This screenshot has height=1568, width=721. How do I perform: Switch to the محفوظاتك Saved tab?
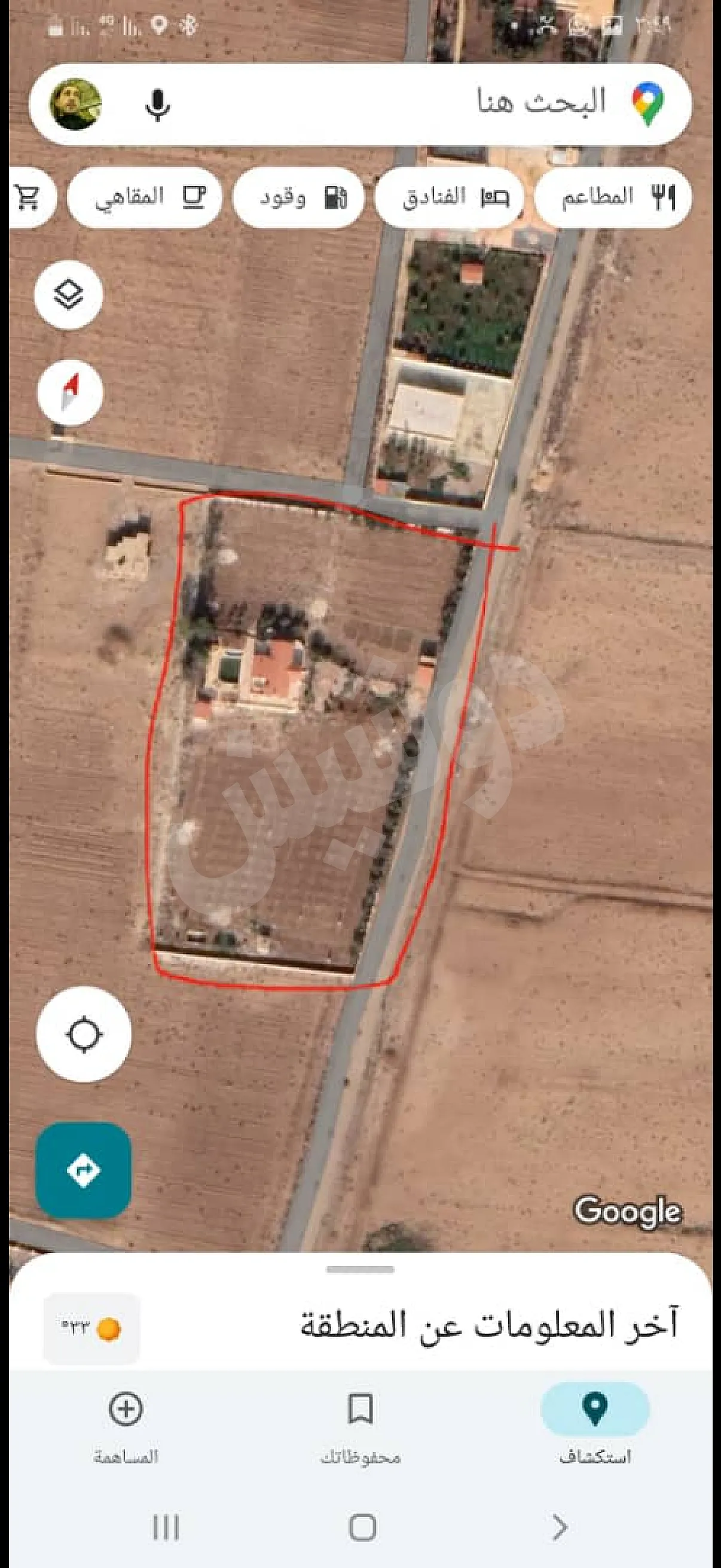point(360,1425)
